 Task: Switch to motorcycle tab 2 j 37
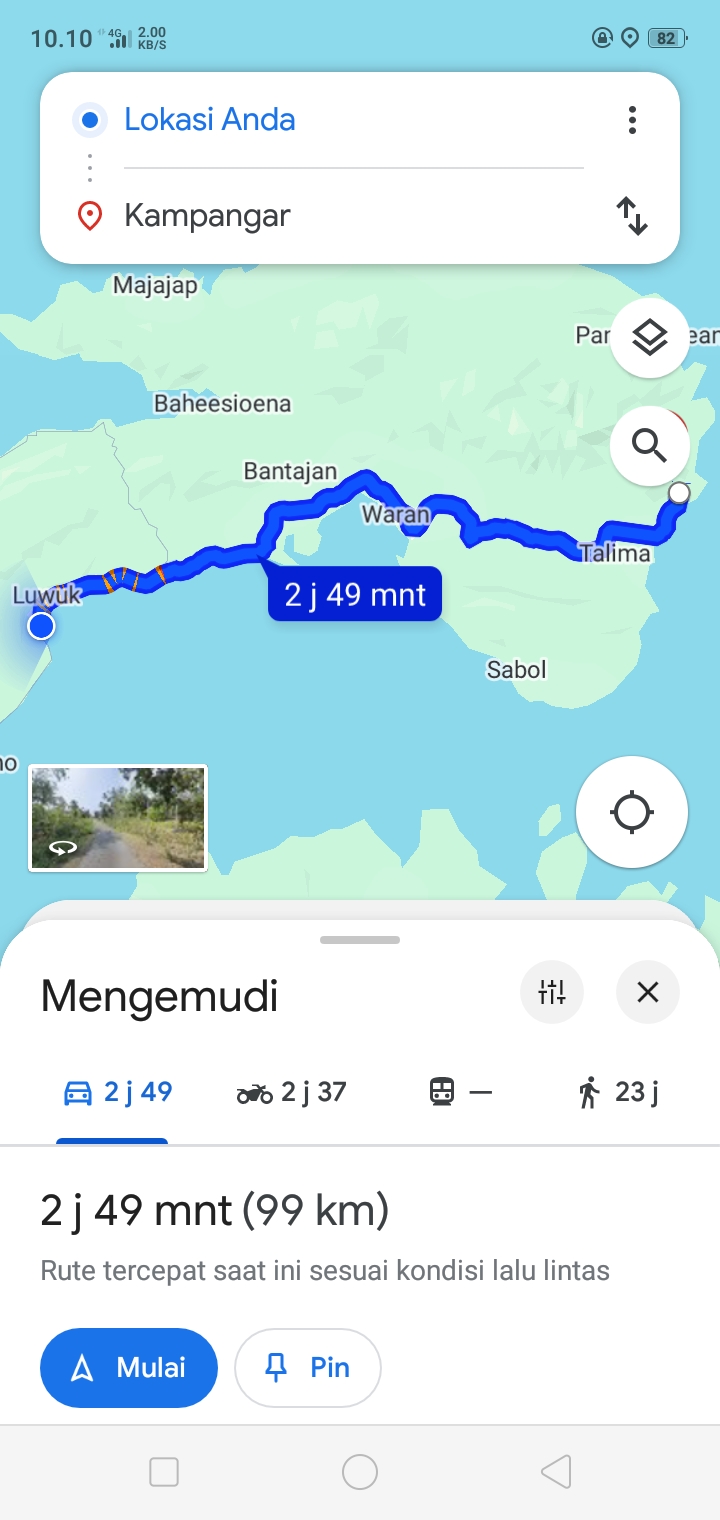(291, 1092)
